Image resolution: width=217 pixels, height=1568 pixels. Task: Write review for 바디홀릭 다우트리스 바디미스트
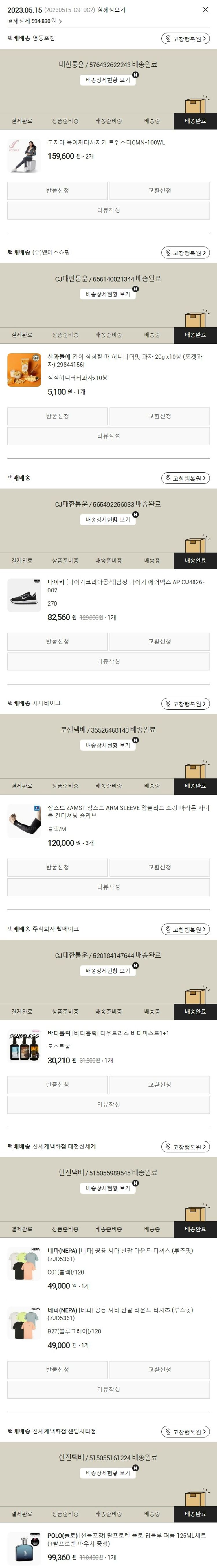pyautogui.click(x=108, y=1104)
